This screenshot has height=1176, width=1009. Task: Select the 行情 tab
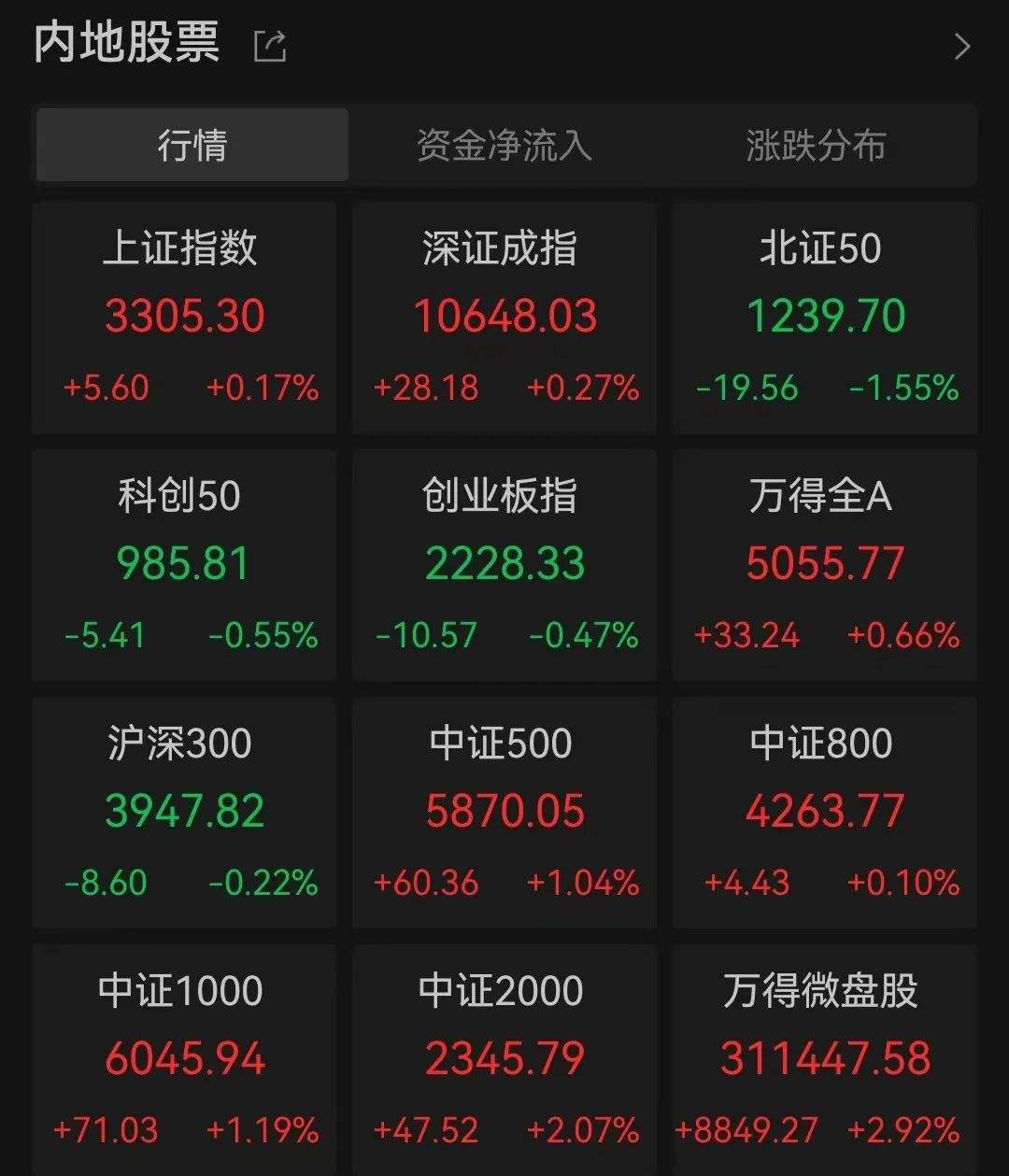192,146
